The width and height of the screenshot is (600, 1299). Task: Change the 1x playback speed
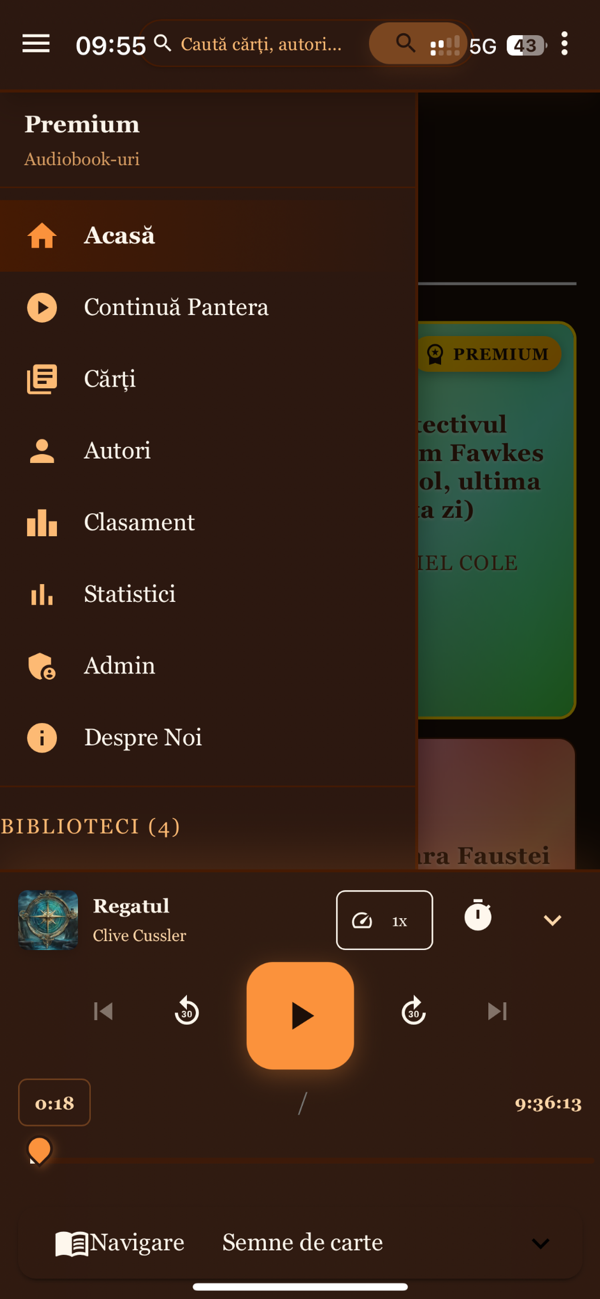(384, 920)
